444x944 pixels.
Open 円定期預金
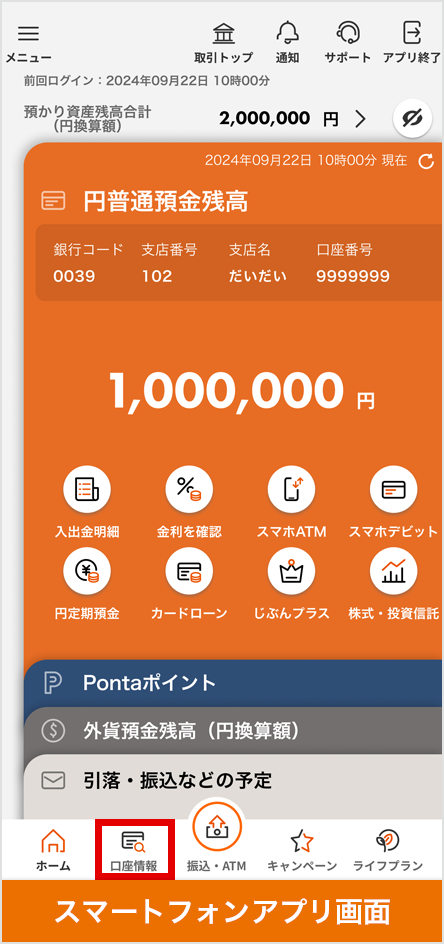(87, 584)
